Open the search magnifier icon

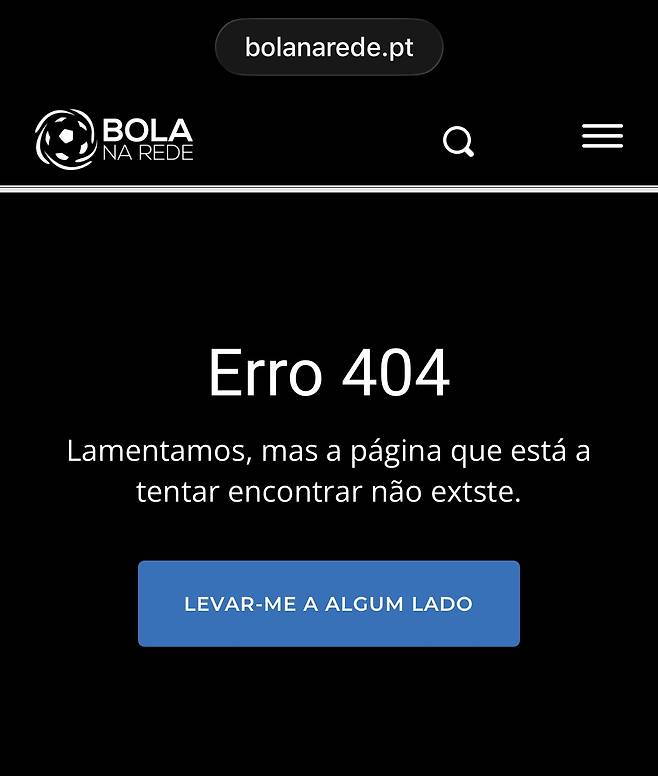point(458,141)
